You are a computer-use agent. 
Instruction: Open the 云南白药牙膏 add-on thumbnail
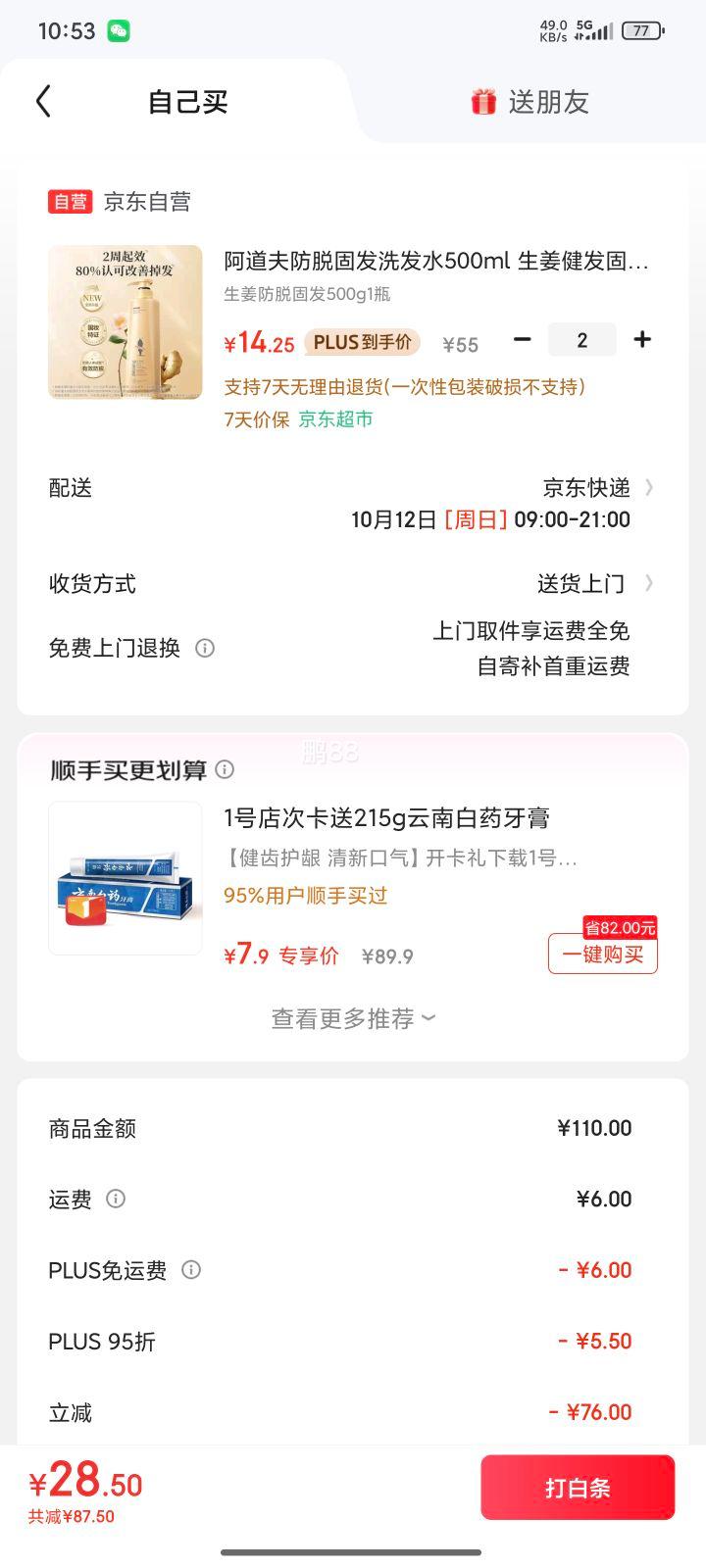[x=126, y=878]
